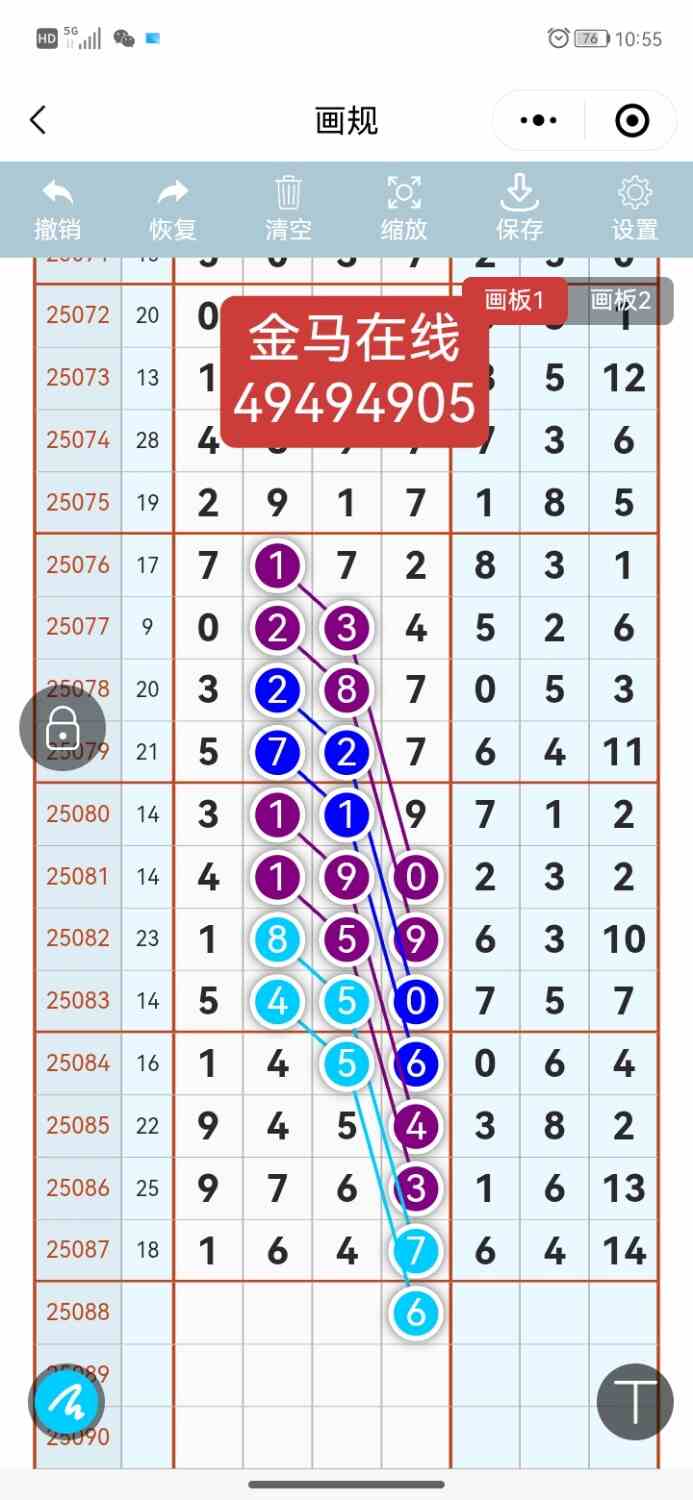Close the mini program with the circle icon

[632, 121]
